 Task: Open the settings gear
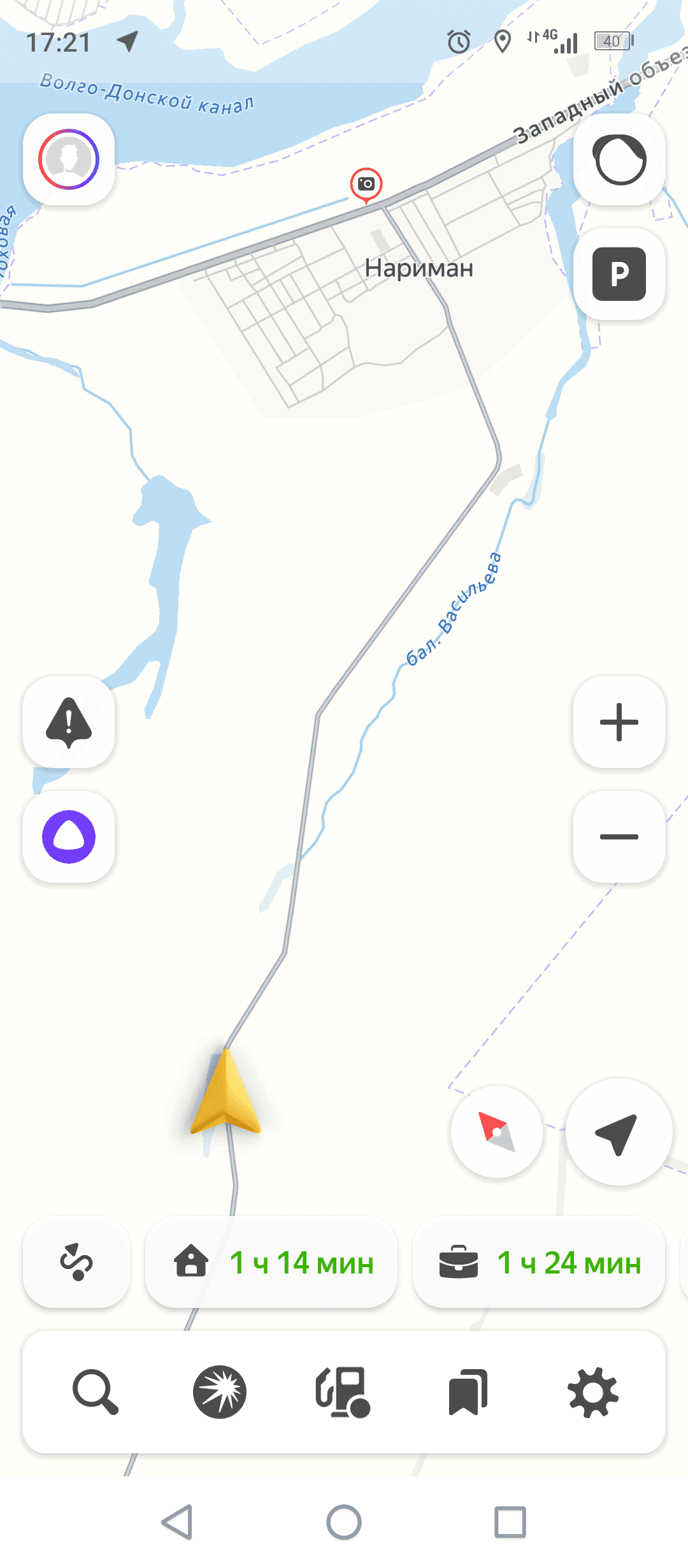tap(592, 1392)
